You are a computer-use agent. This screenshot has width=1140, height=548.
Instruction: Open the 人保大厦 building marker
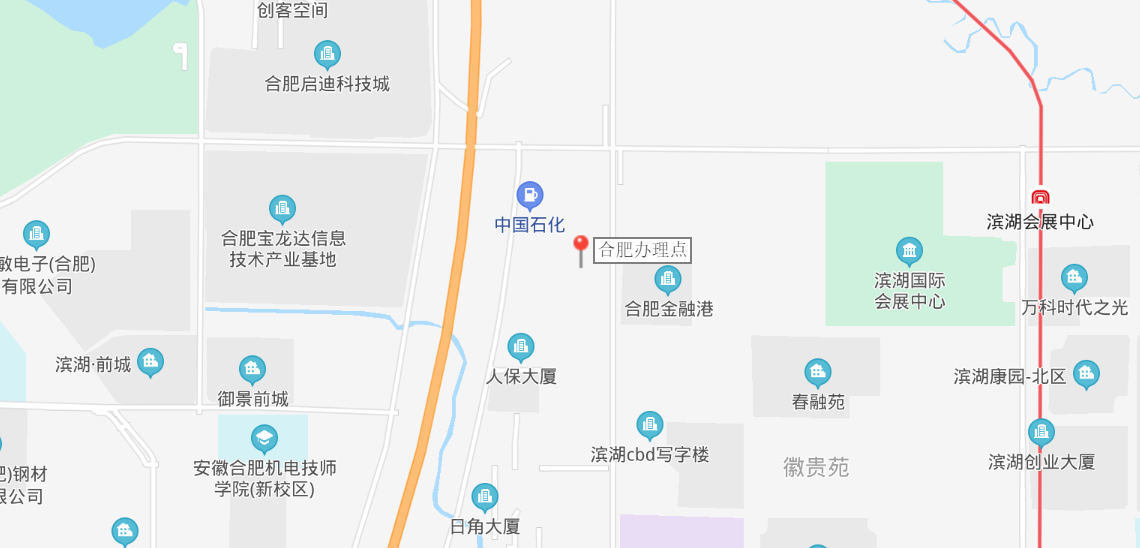(x=521, y=348)
